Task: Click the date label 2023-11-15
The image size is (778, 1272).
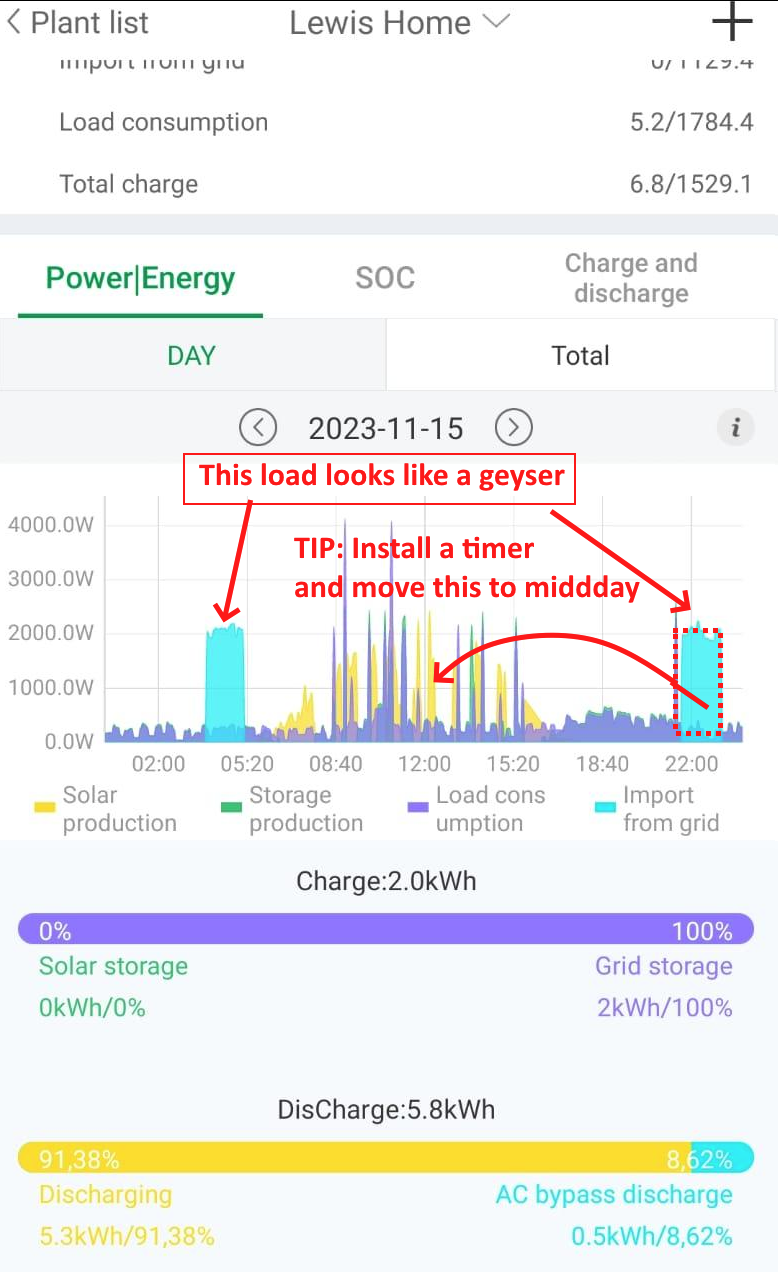Action: [x=386, y=427]
